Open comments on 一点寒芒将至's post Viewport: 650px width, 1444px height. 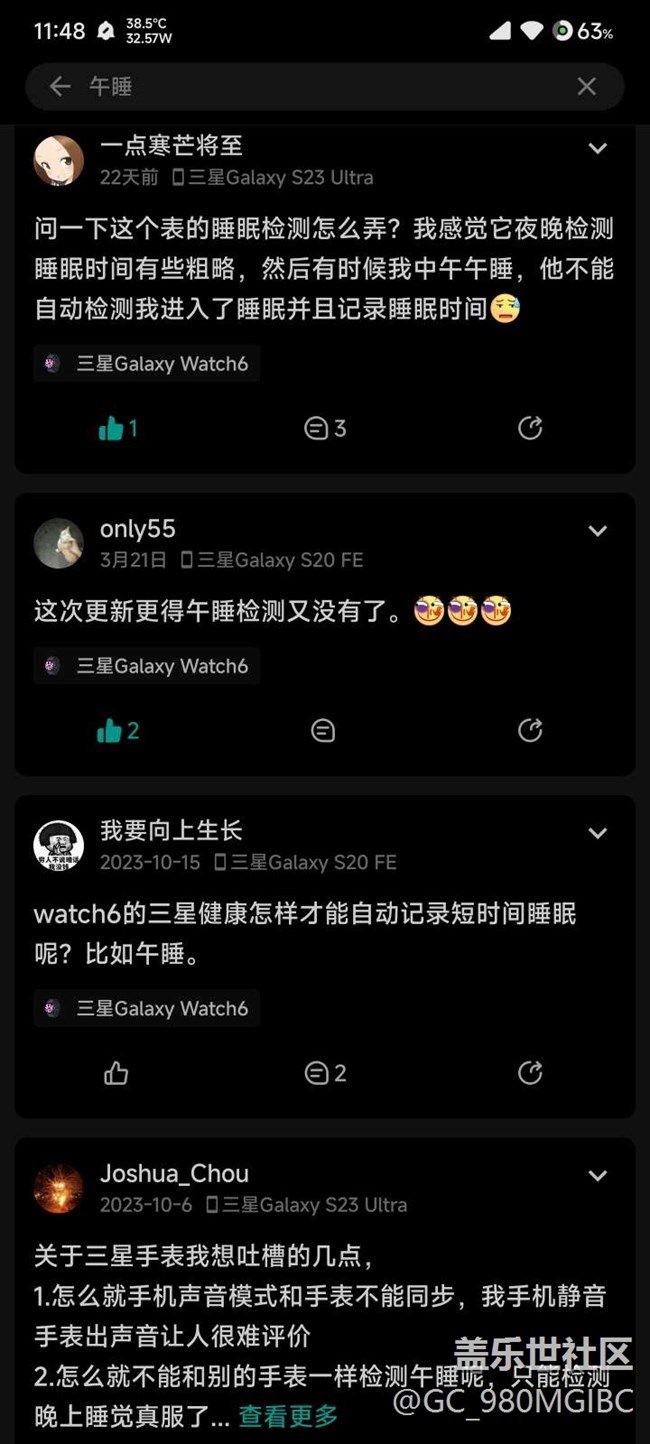click(325, 429)
